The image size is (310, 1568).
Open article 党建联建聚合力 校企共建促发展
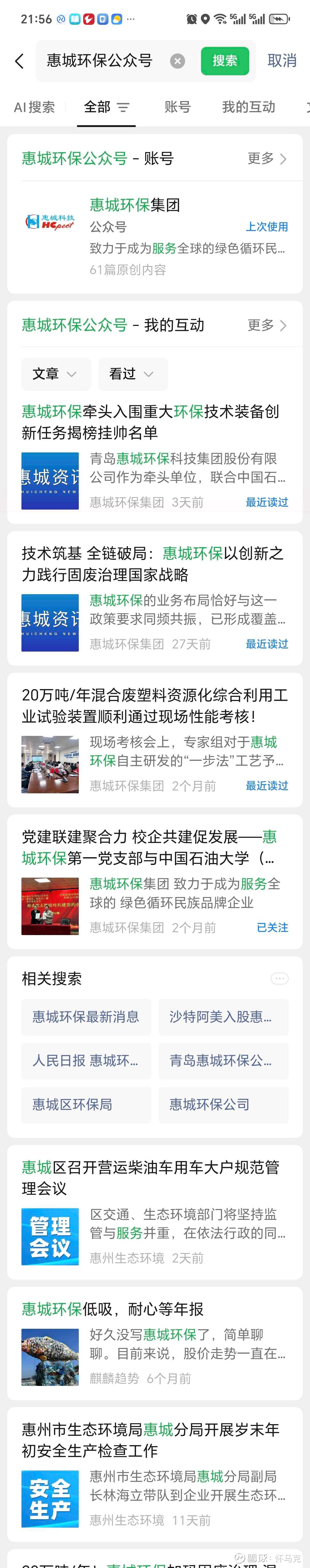148,847
